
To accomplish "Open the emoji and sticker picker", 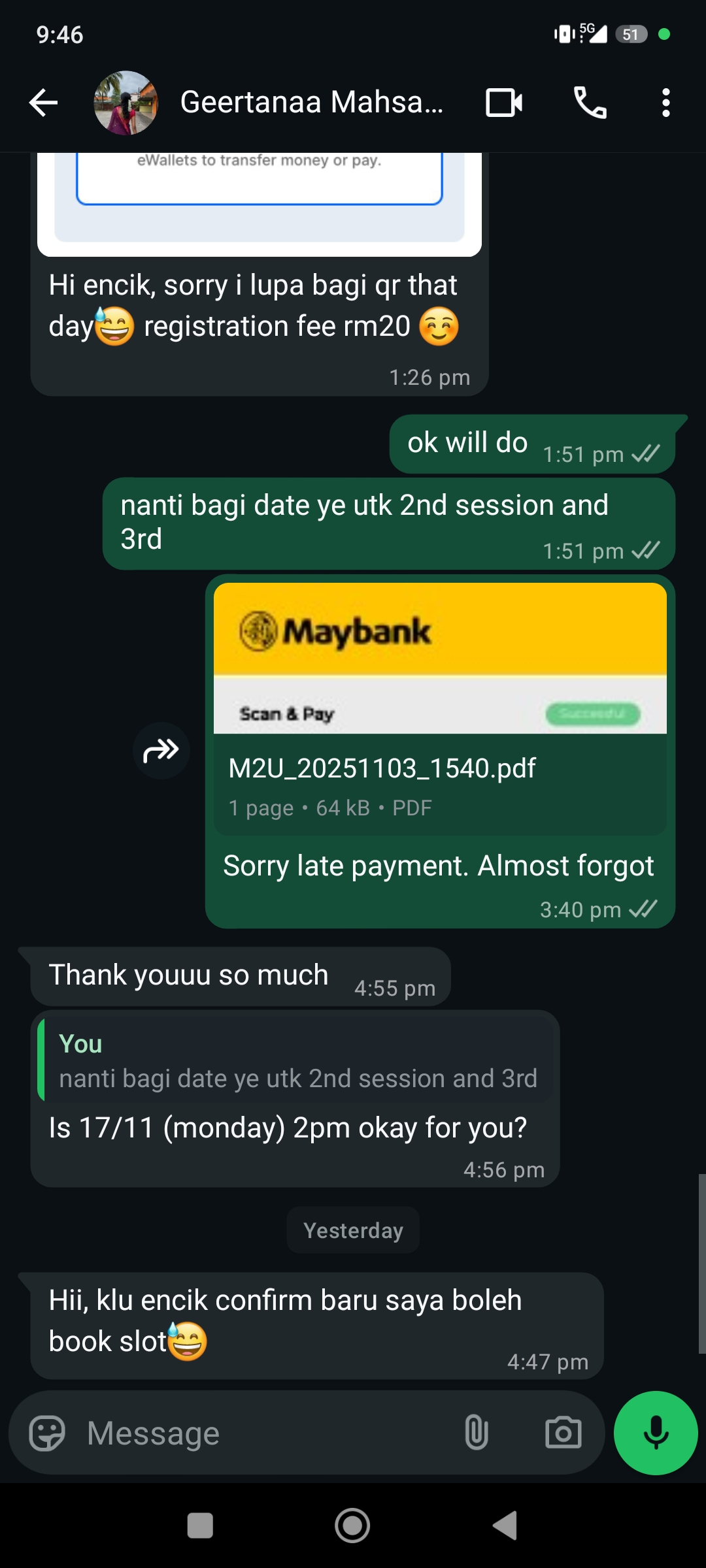I will tap(47, 1433).
